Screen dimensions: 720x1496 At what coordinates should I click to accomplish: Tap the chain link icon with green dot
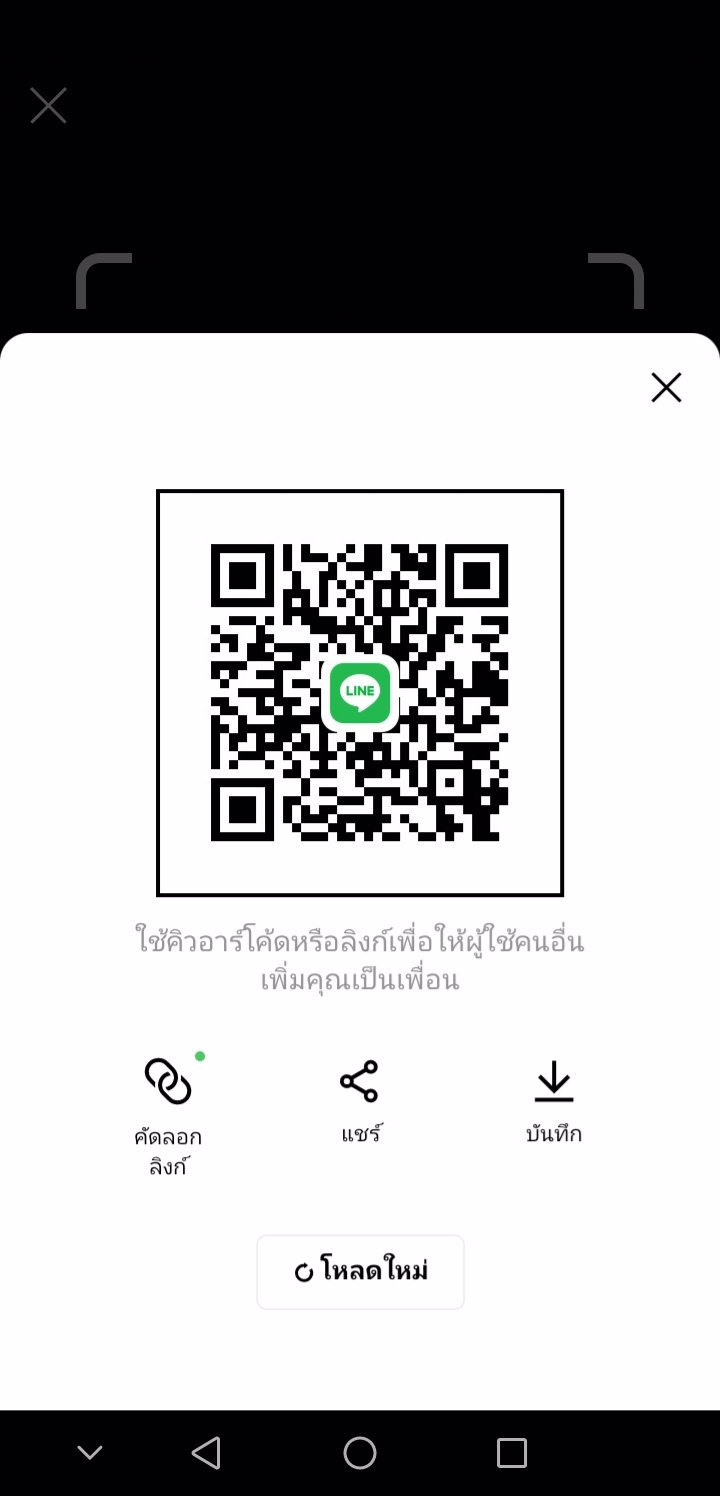[169, 1080]
